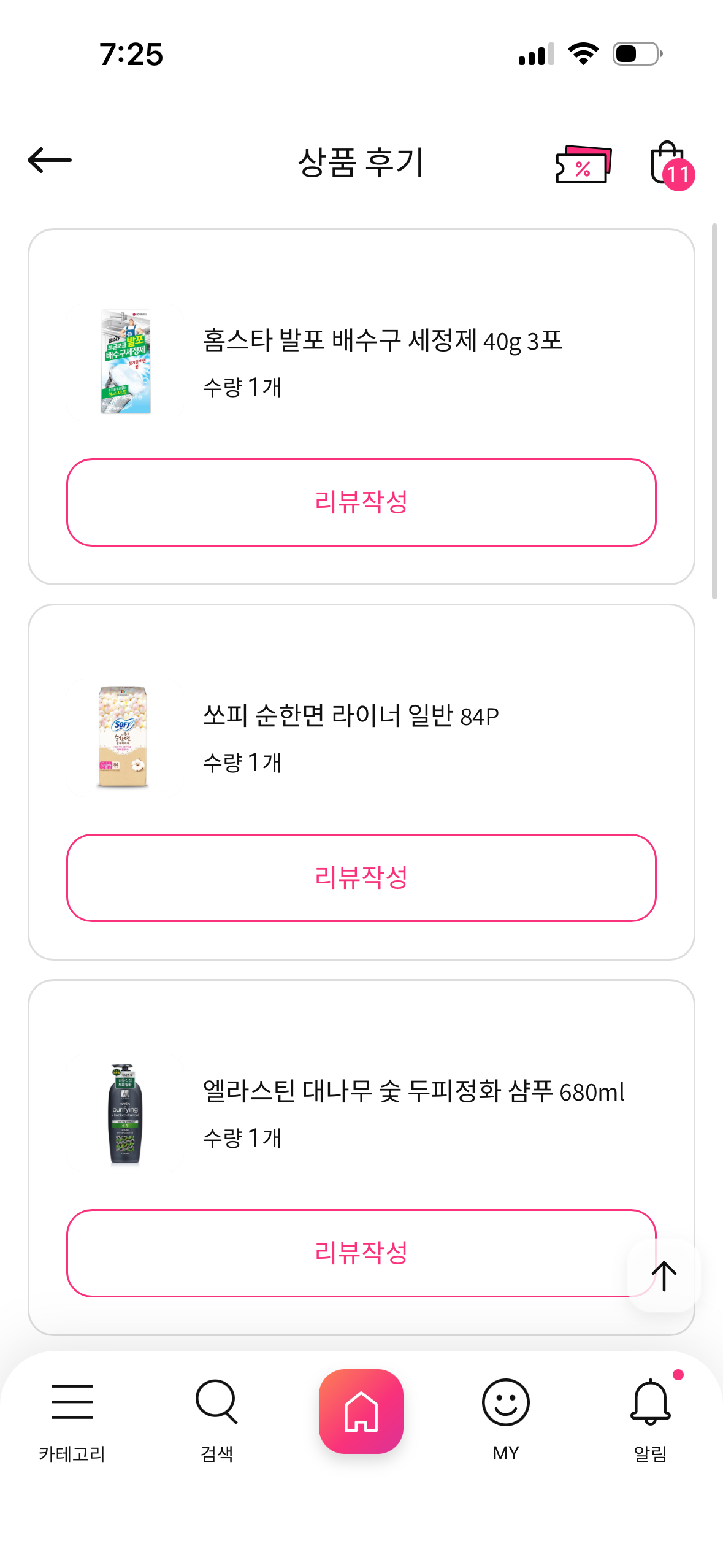Jump to top with the arrow button
The width and height of the screenshot is (723, 1568).
664,1276
